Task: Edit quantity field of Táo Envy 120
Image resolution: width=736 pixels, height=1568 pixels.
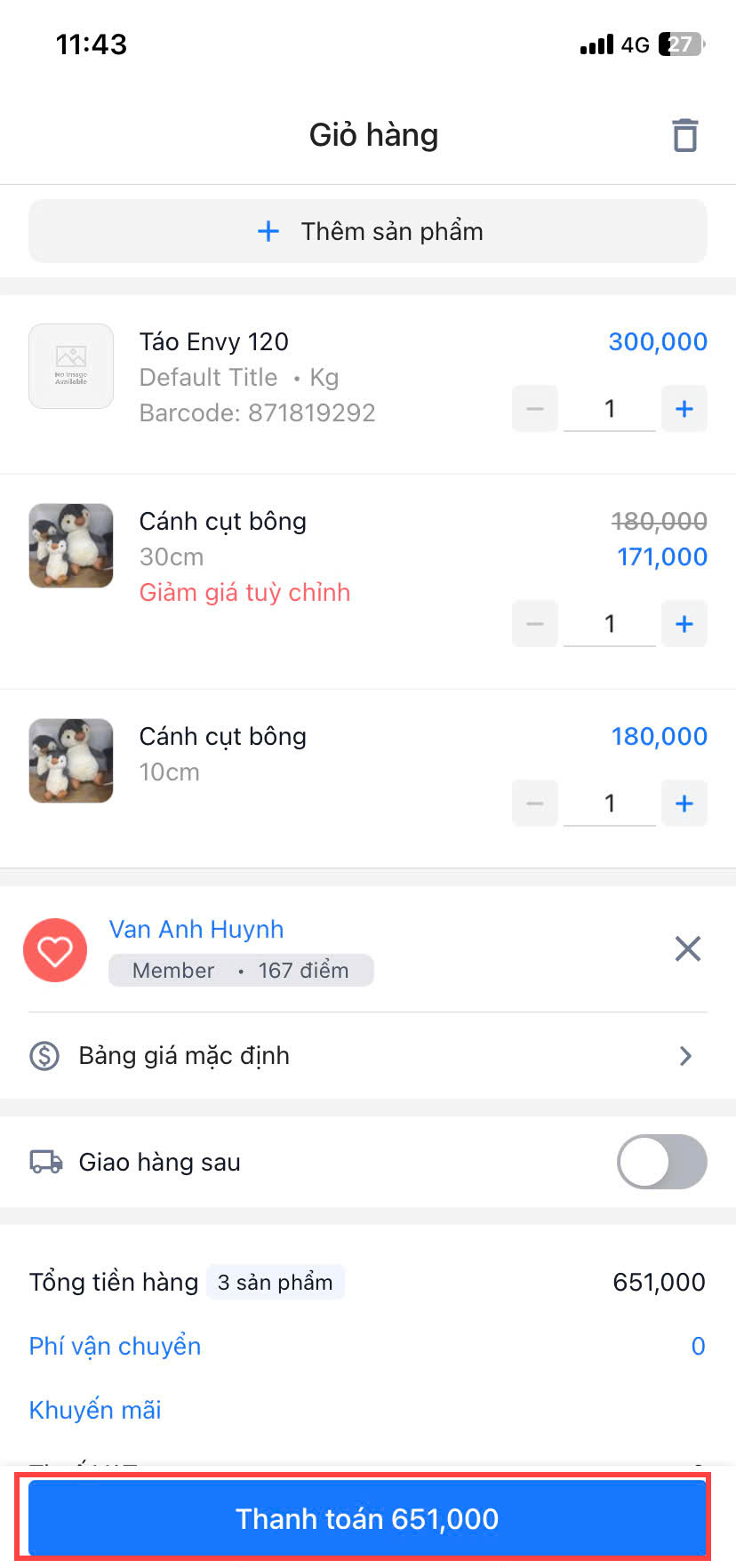Action: pyautogui.click(x=610, y=409)
